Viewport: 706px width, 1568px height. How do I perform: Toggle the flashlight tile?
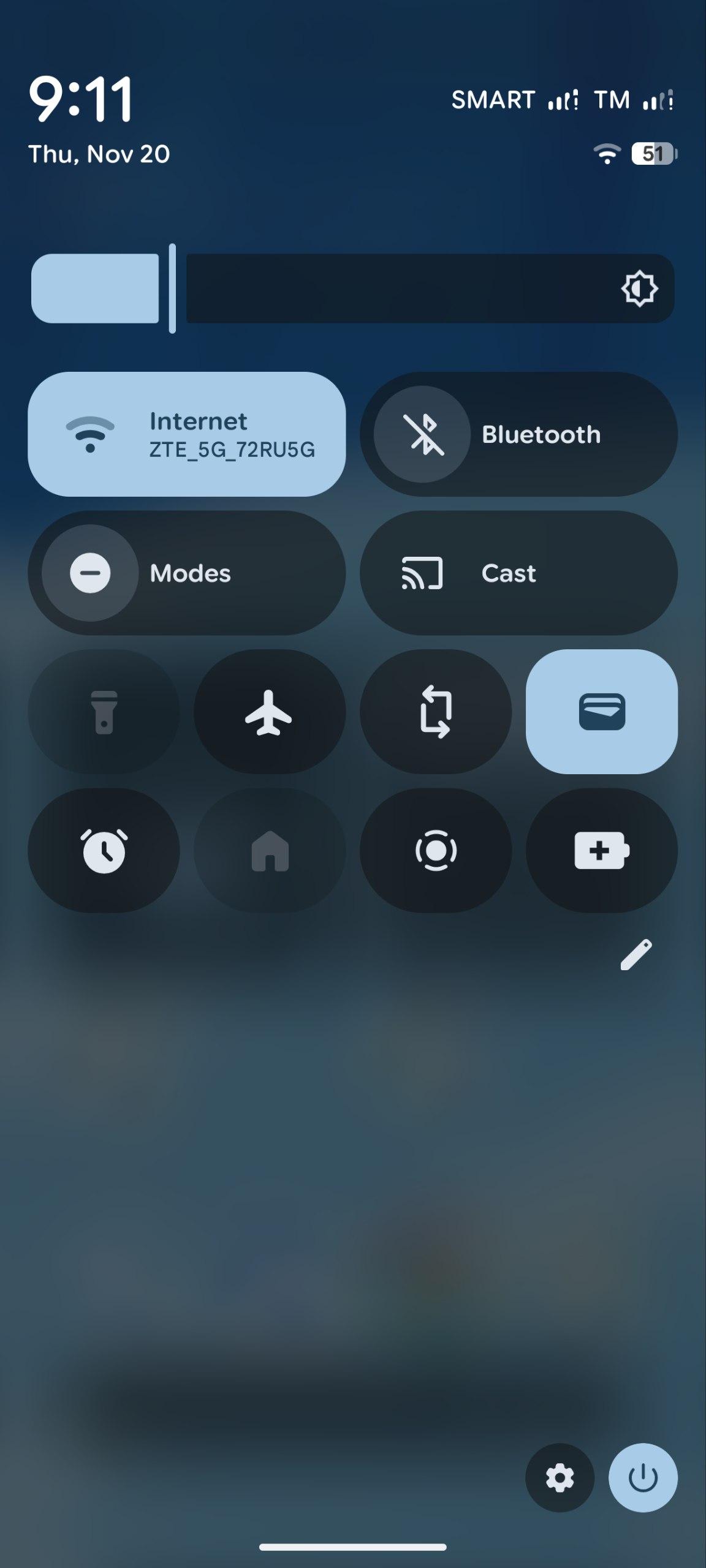pyautogui.click(x=104, y=712)
